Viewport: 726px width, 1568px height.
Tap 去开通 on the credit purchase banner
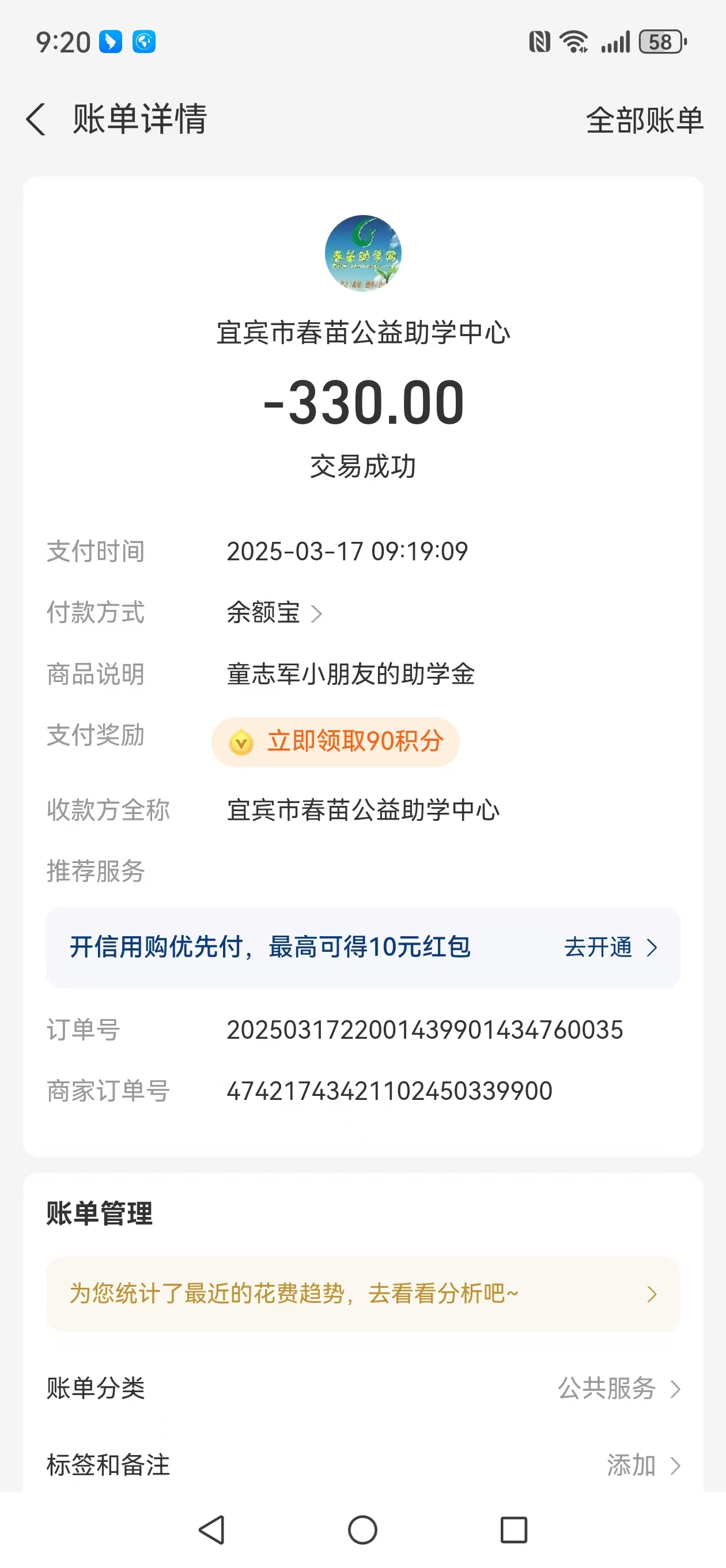(x=610, y=947)
